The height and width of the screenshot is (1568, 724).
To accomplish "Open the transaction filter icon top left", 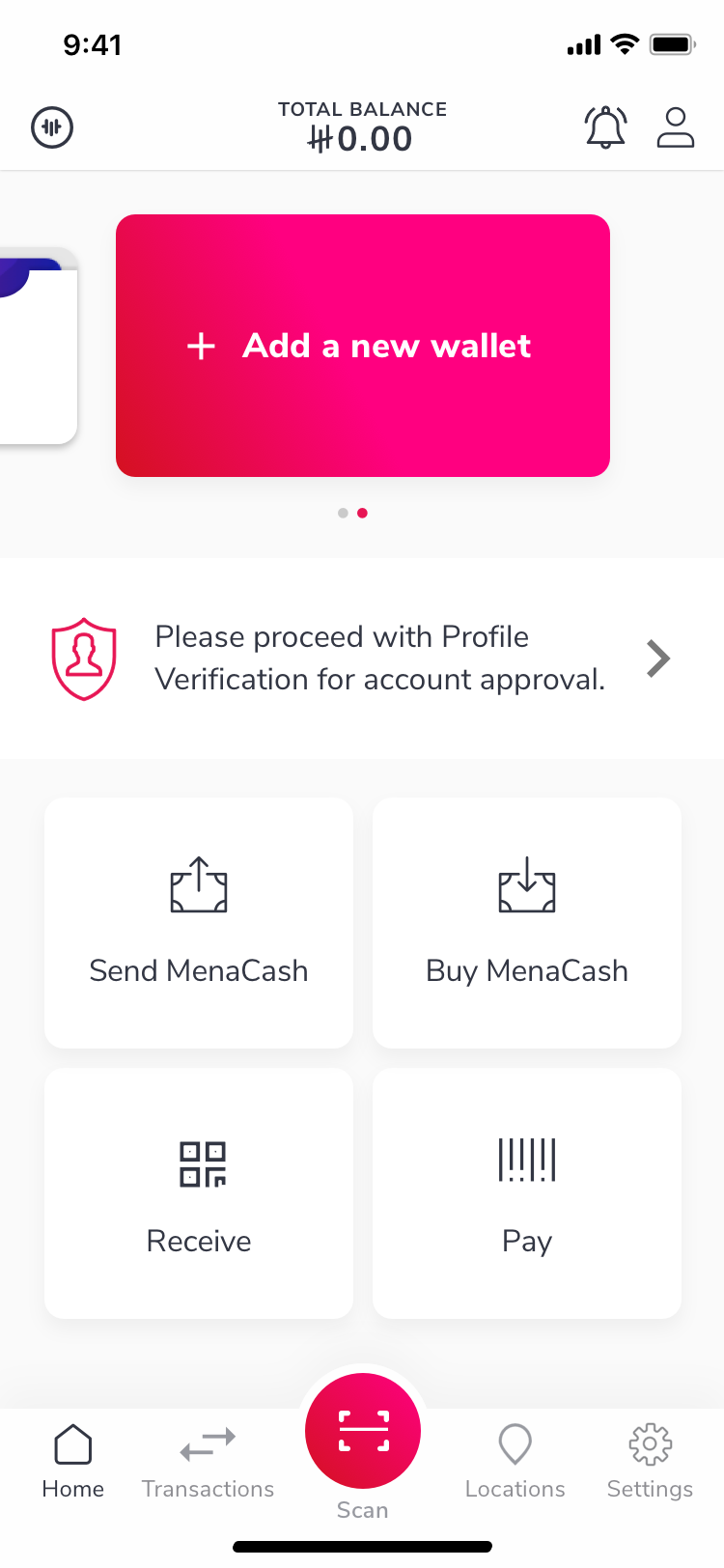I will 52,126.
